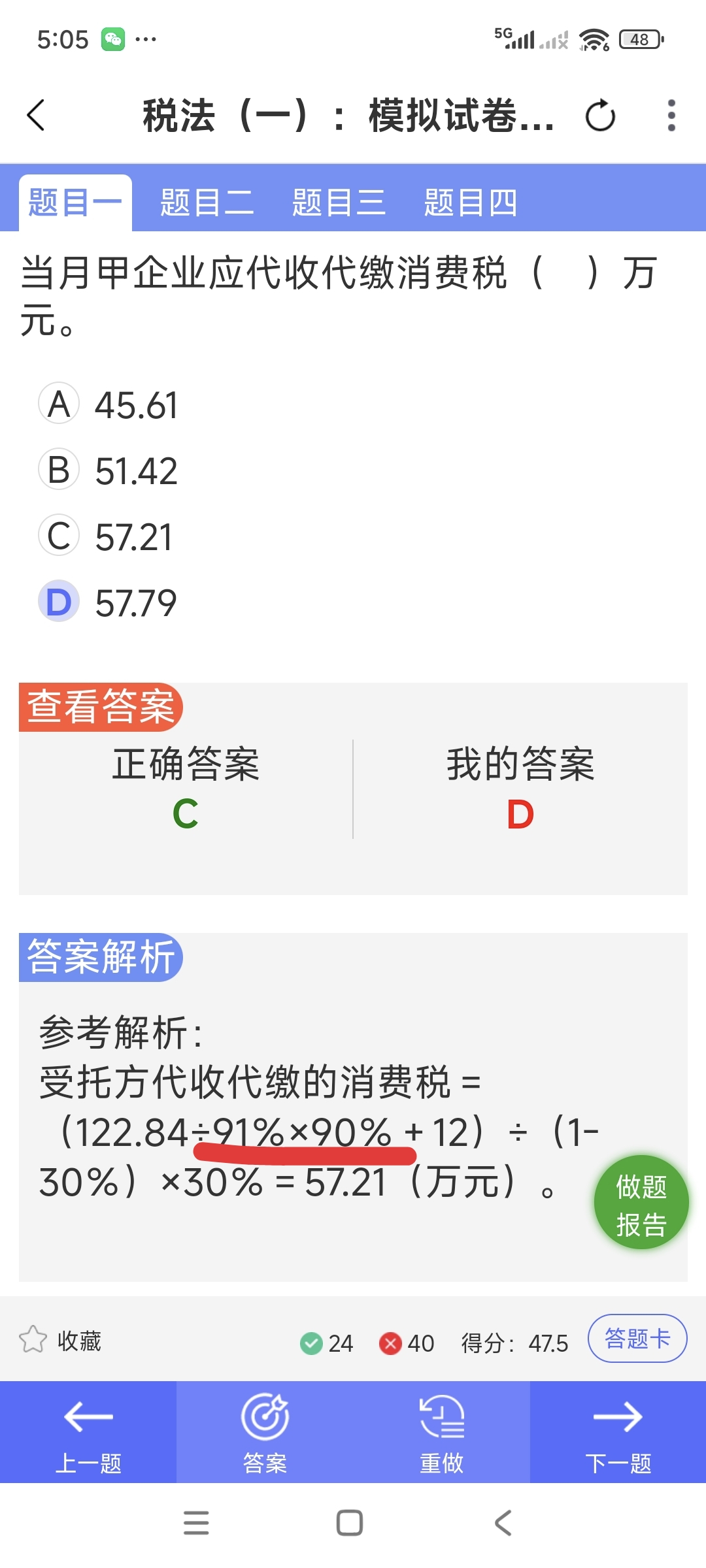Viewport: 706px width, 1568px height.
Task: Open the 答题卡 answer sheet
Action: pos(637,1339)
